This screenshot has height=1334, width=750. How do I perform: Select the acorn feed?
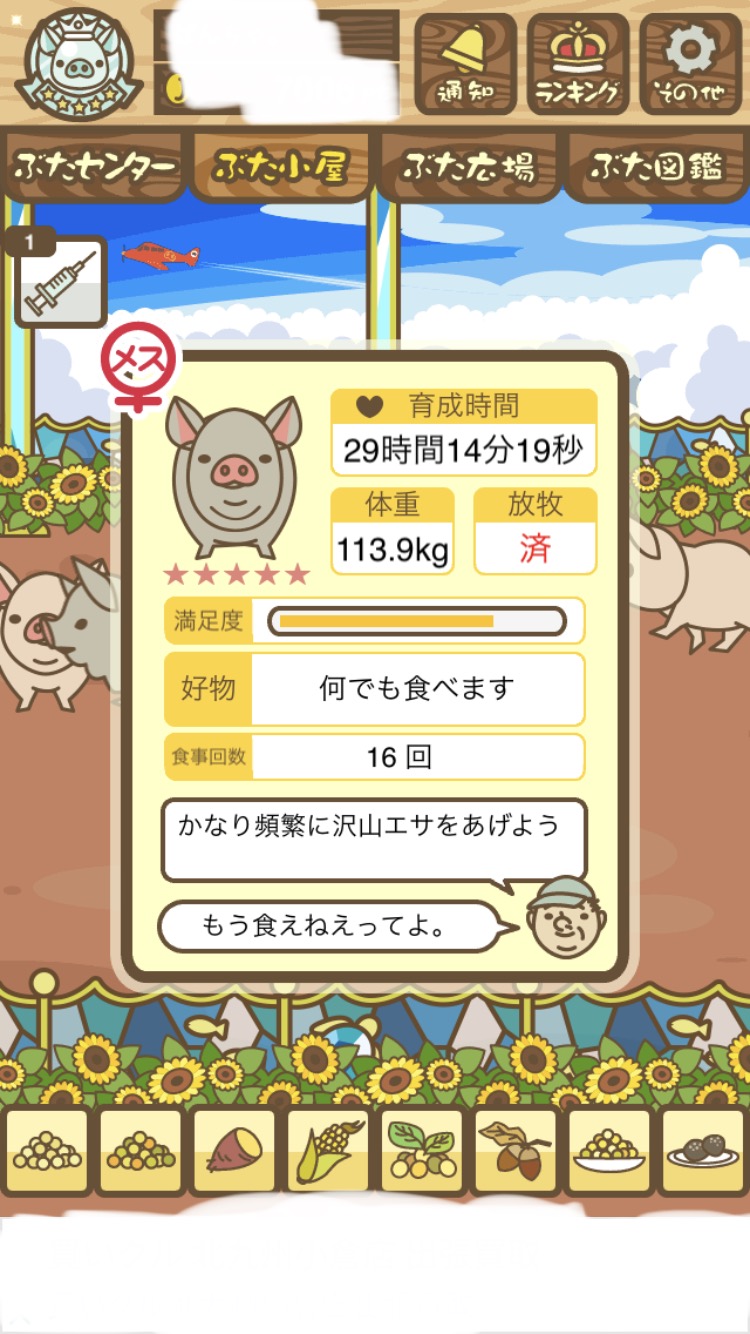click(515, 1150)
